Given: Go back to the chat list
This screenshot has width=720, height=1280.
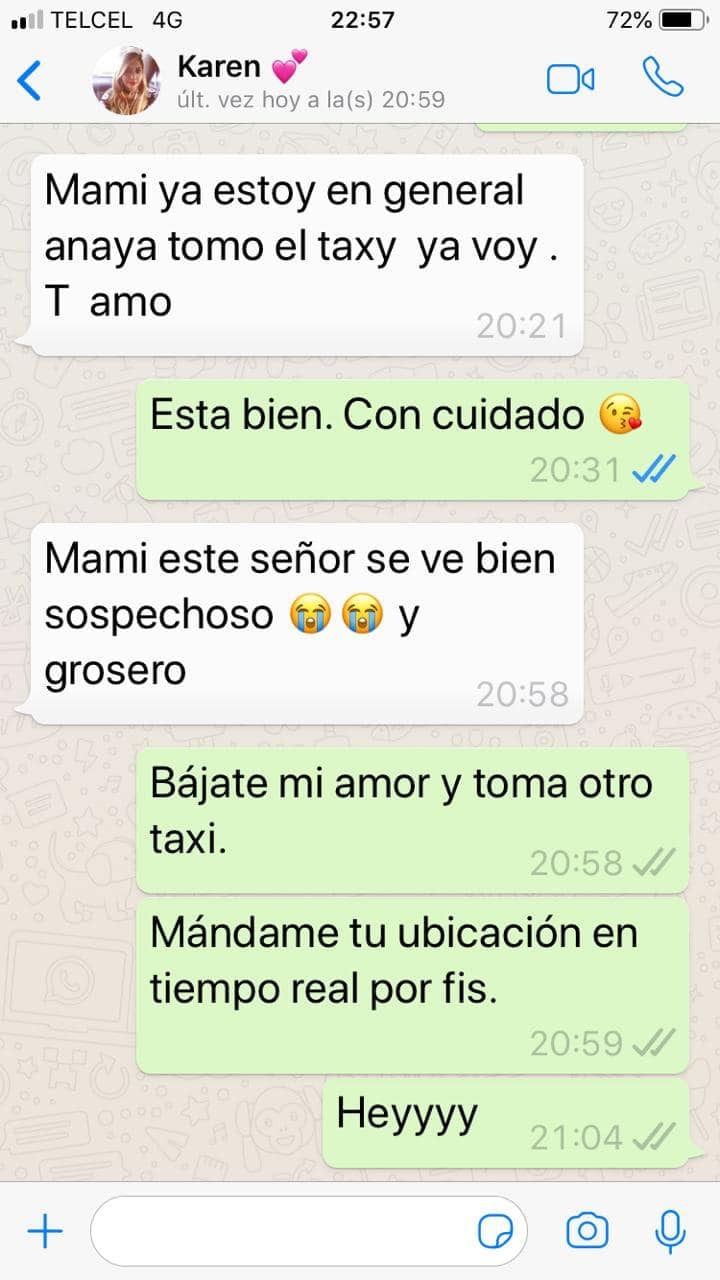Looking at the screenshot, I should click(x=30, y=80).
